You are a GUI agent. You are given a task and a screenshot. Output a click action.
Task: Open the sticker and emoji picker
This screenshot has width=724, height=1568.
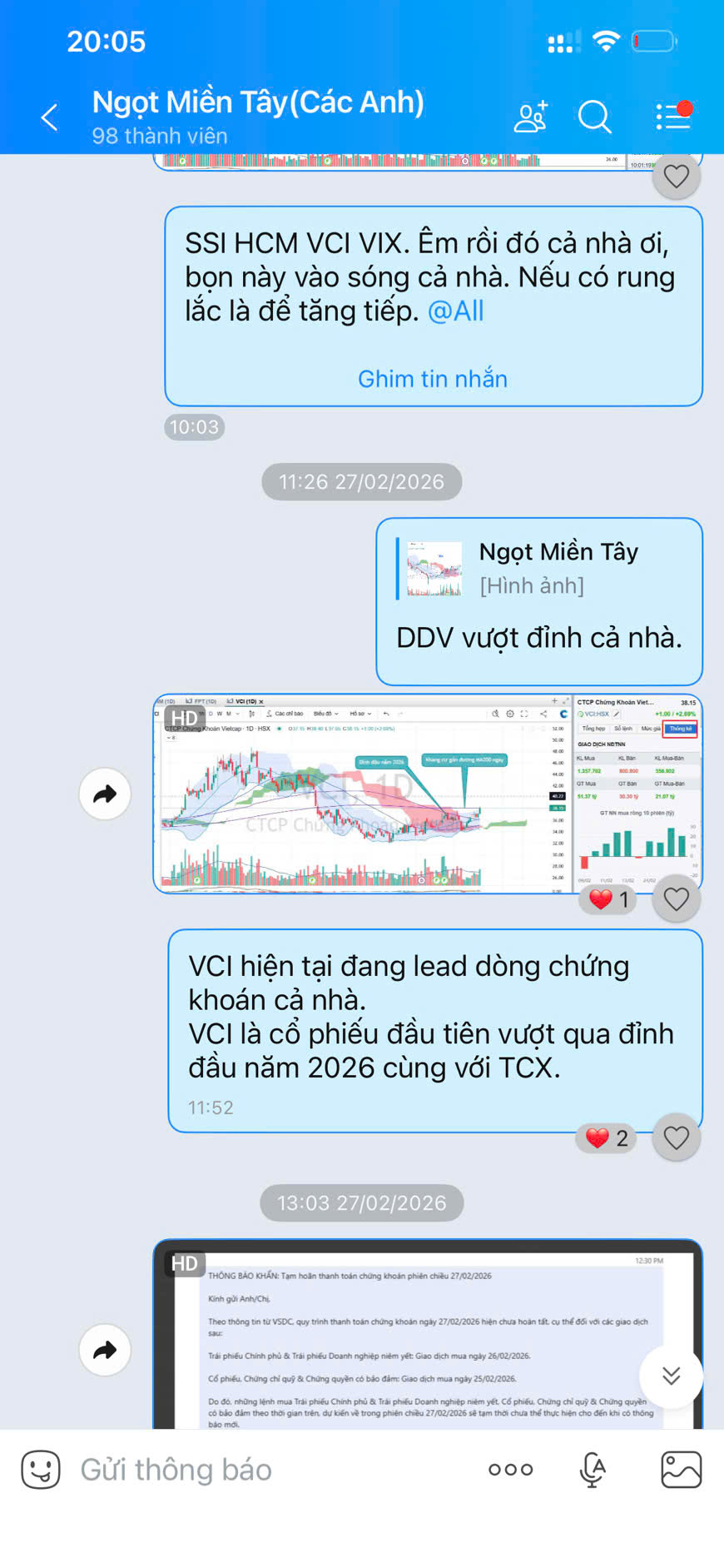point(41,1470)
